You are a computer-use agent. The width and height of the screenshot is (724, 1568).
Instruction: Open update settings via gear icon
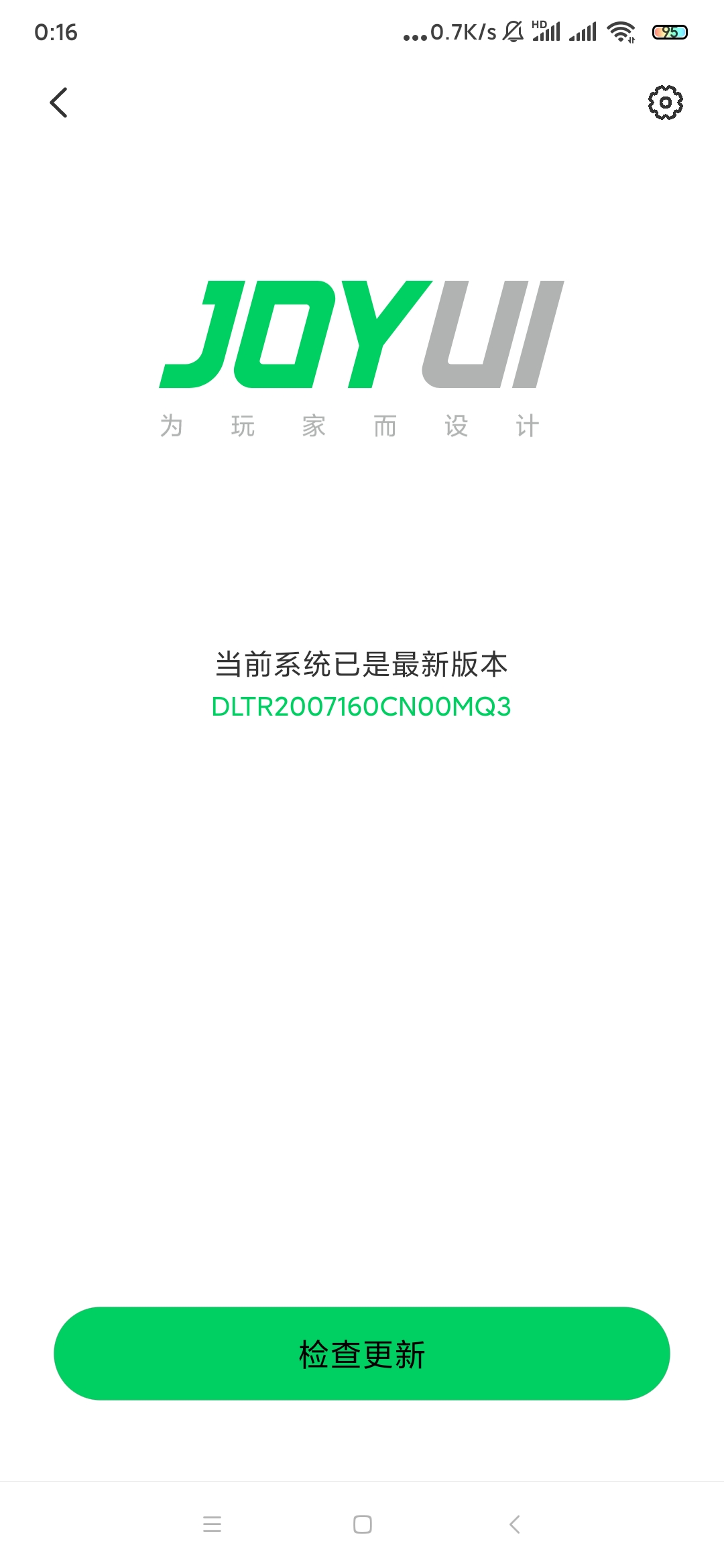click(x=665, y=103)
